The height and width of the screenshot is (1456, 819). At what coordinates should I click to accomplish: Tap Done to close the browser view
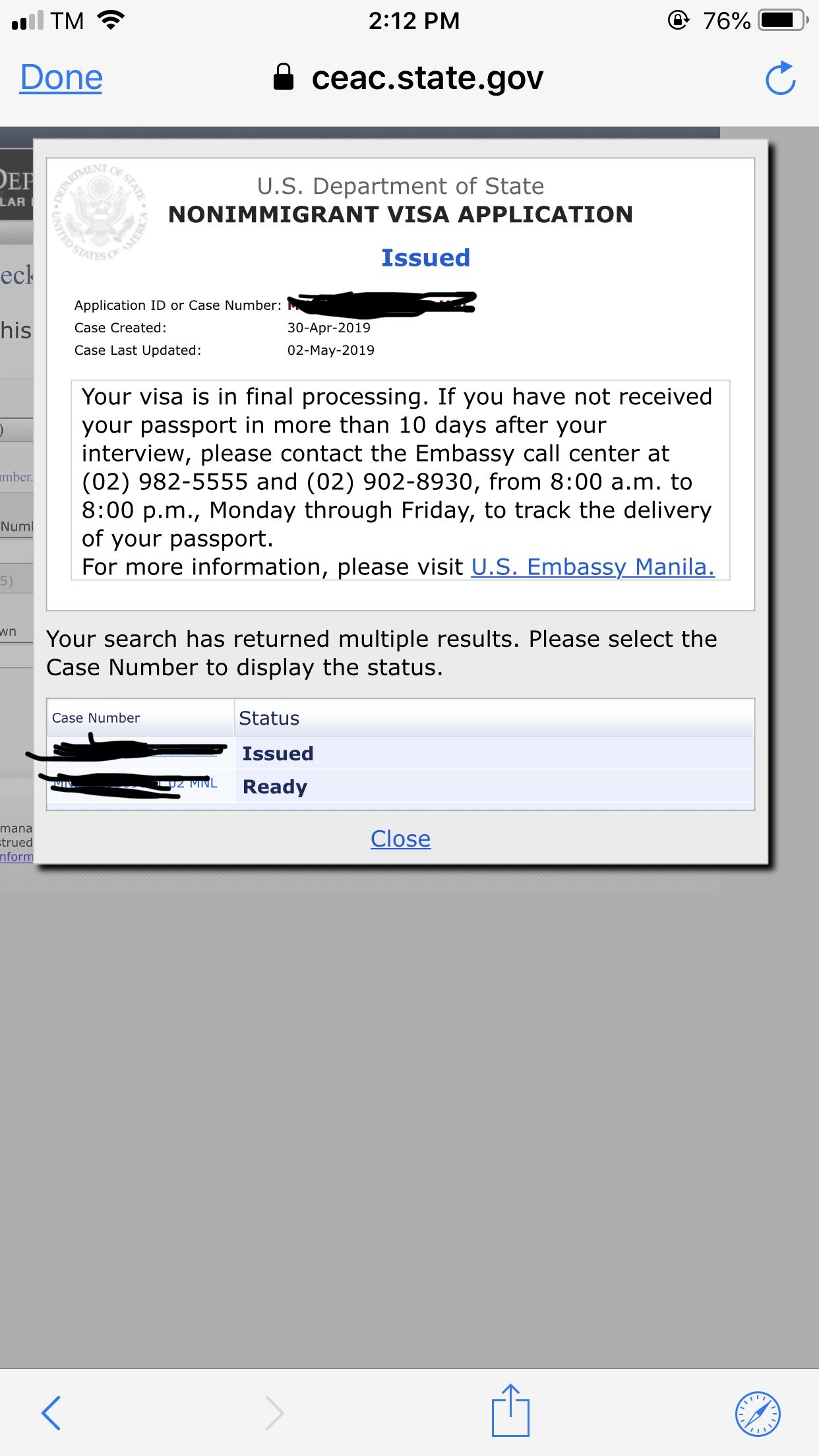[x=61, y=78]
